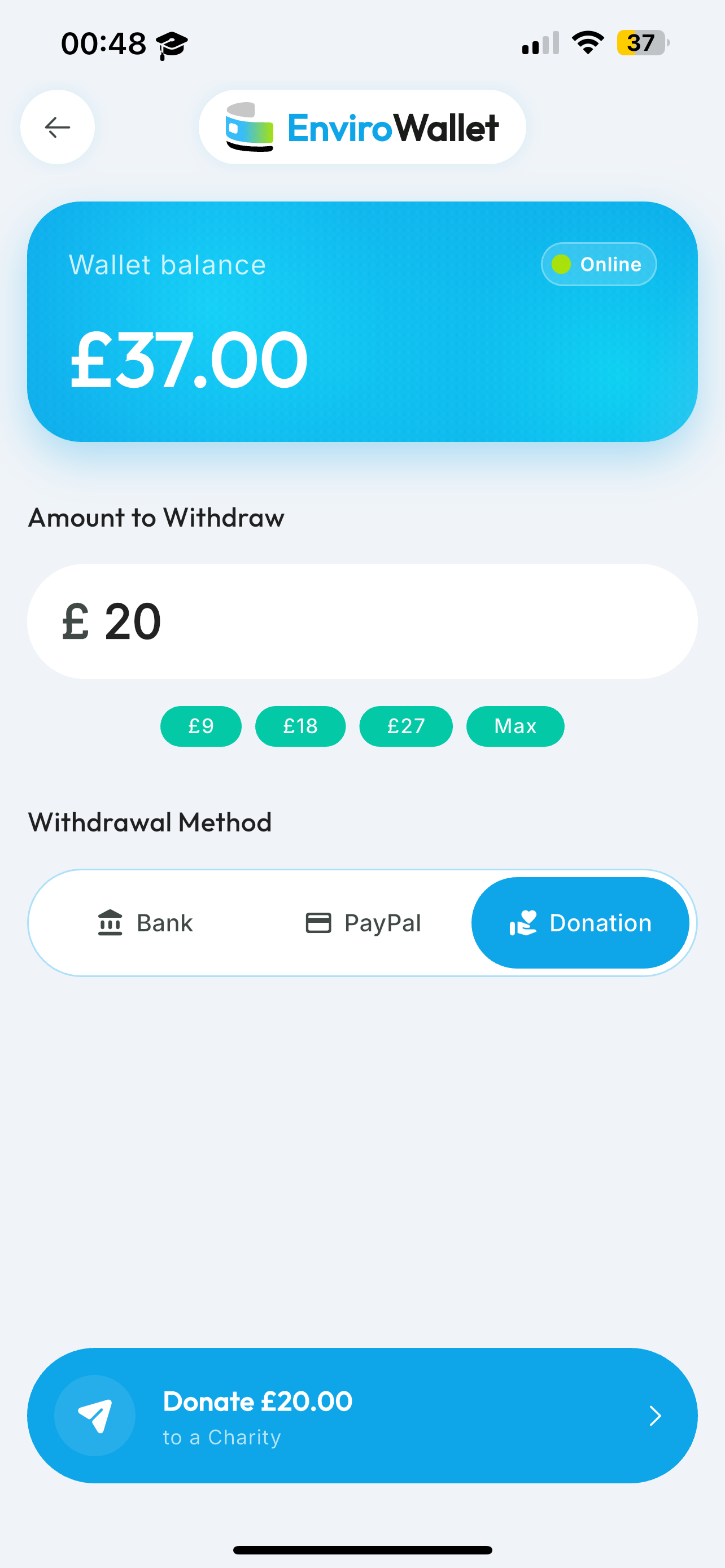
Task: Switch to the PayPal tab
Action: 364,922
